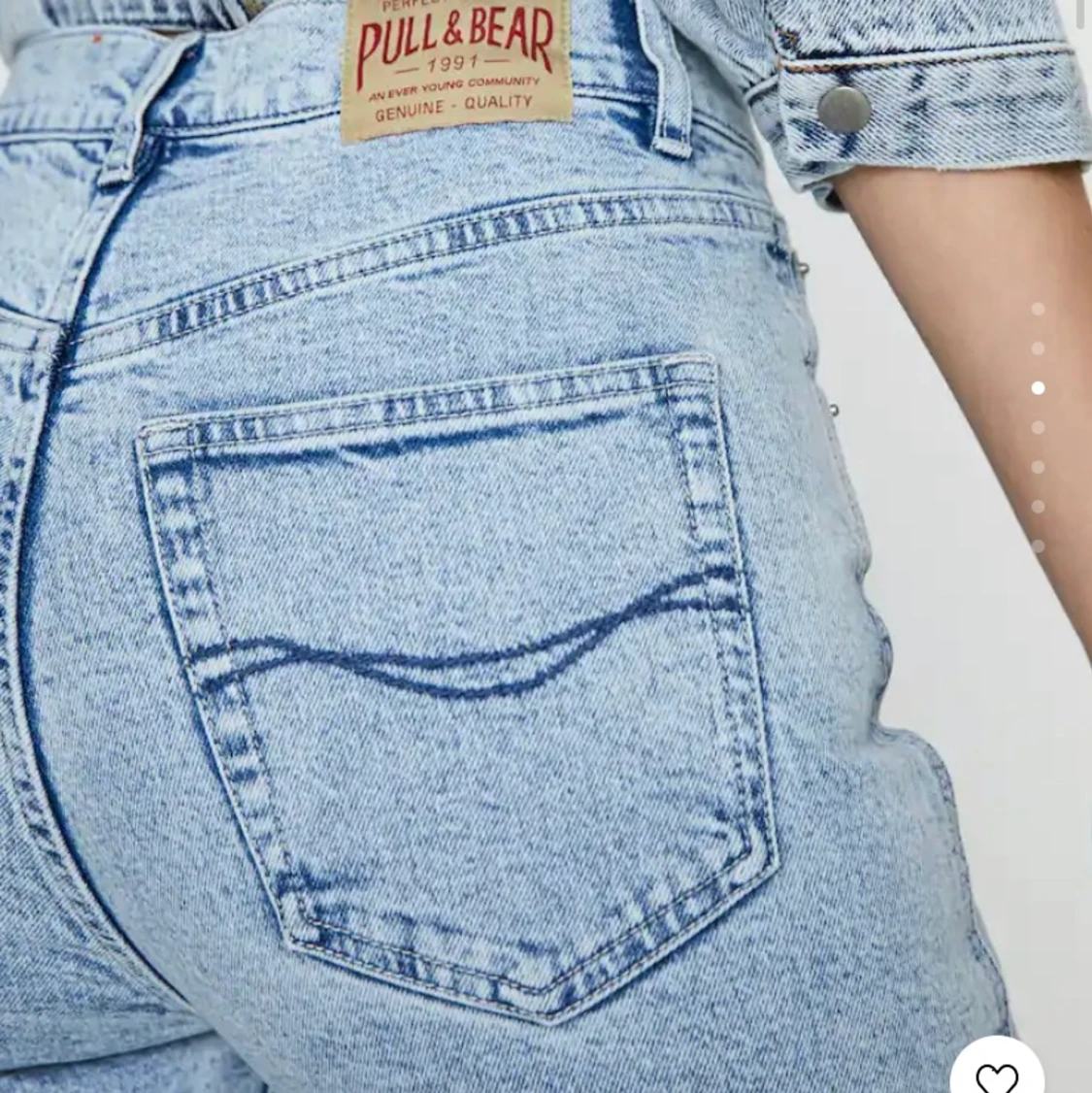Image resolution: width=1092 pixels, height=1093 pixels.
Task: Click the brightest dot in the slider indicator
Action: pyautogui.click(x=1037, y=386)
